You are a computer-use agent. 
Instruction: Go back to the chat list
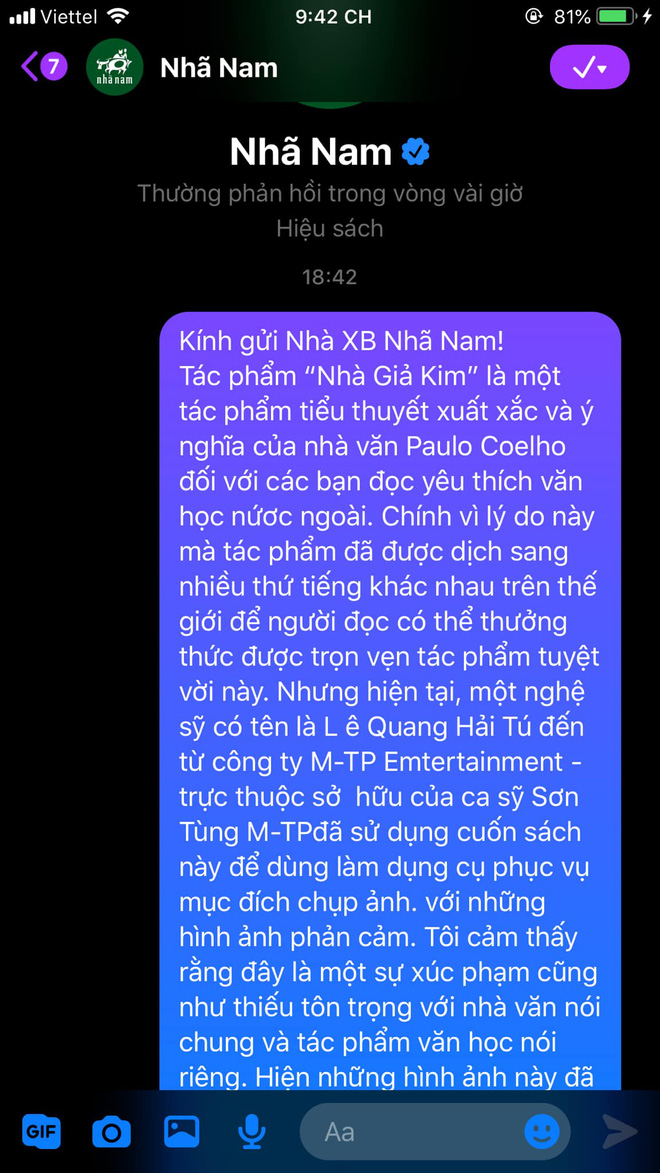pyautogui.click(x=40, y=67)
